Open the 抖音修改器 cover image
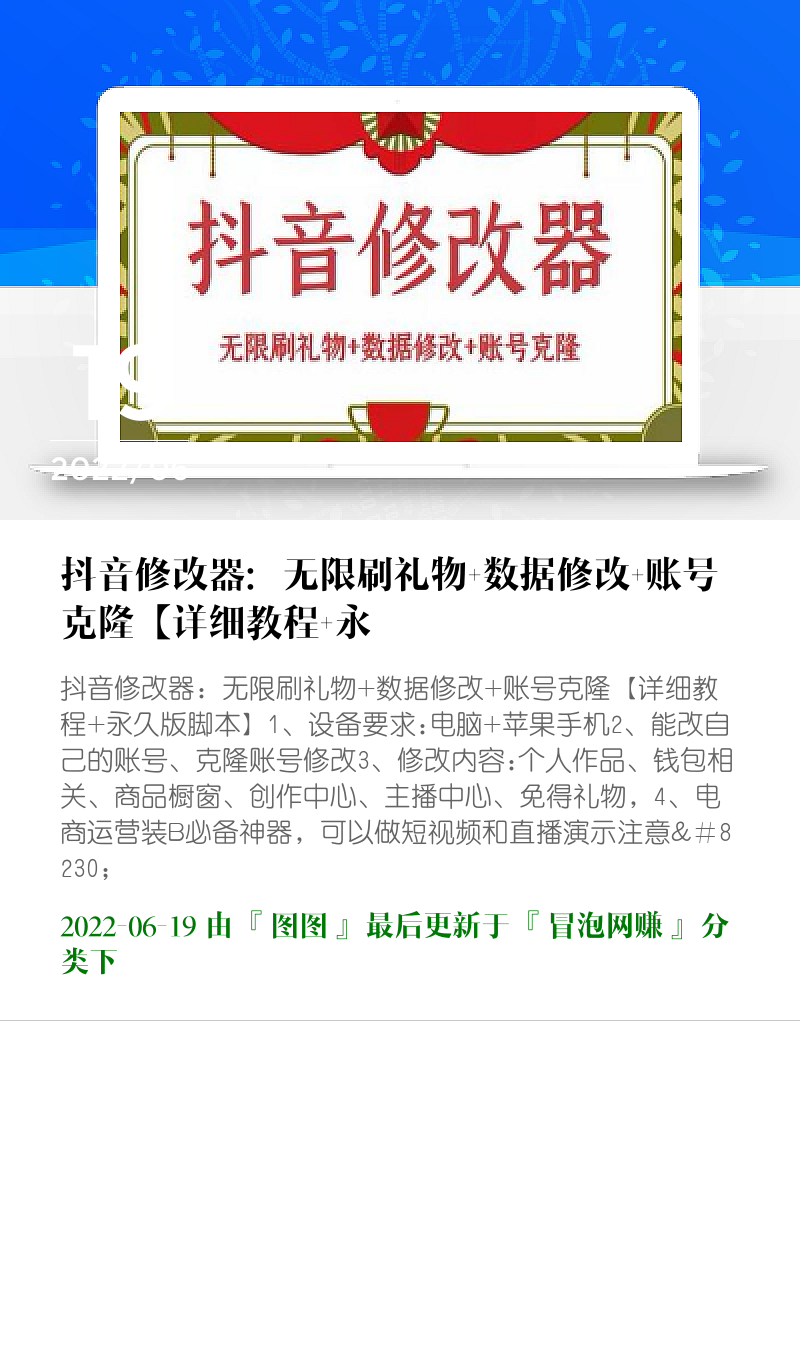 coord(401,277)
